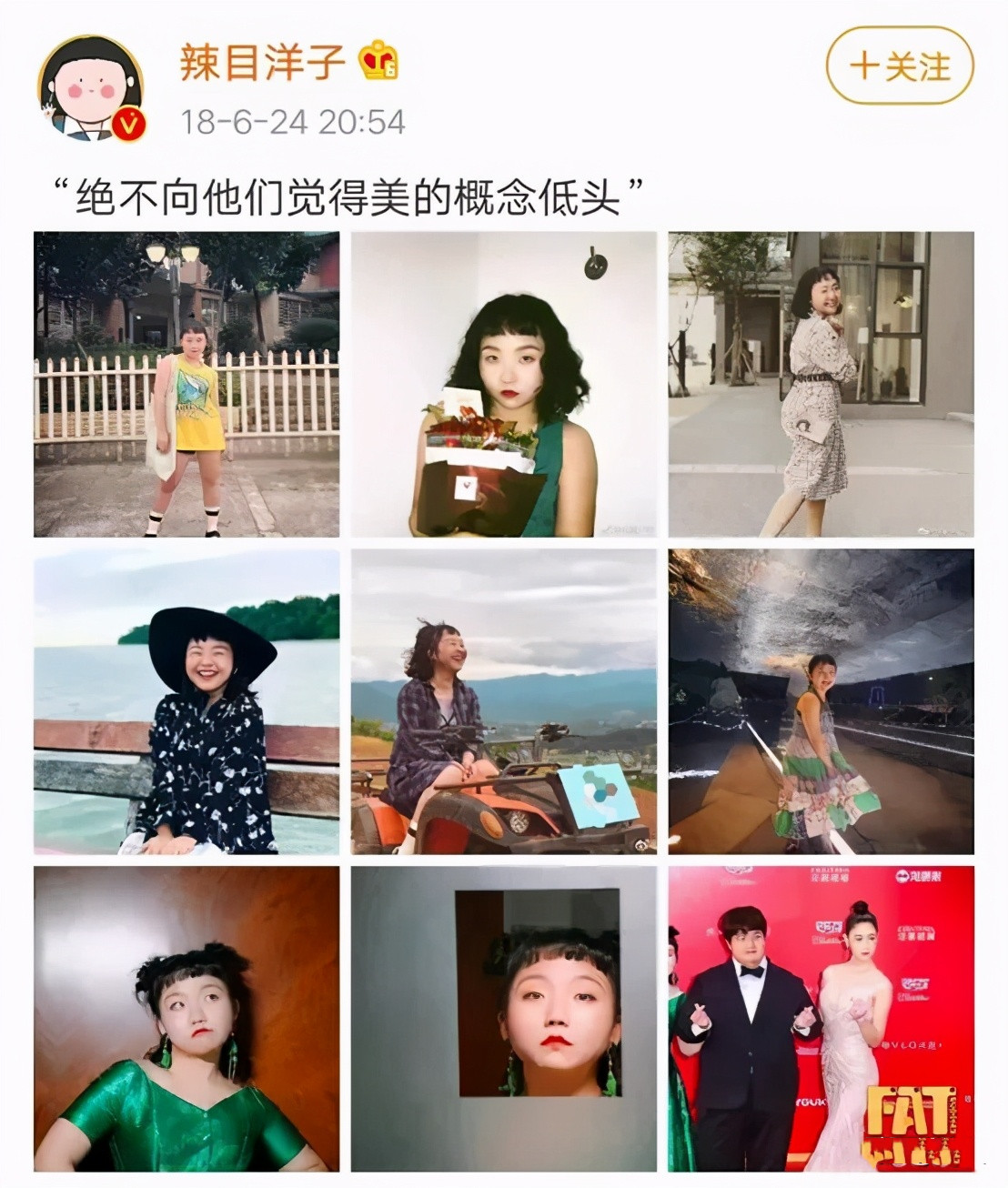
Task: Expand the first row photo grid
Action: click(x=502, y=382)
